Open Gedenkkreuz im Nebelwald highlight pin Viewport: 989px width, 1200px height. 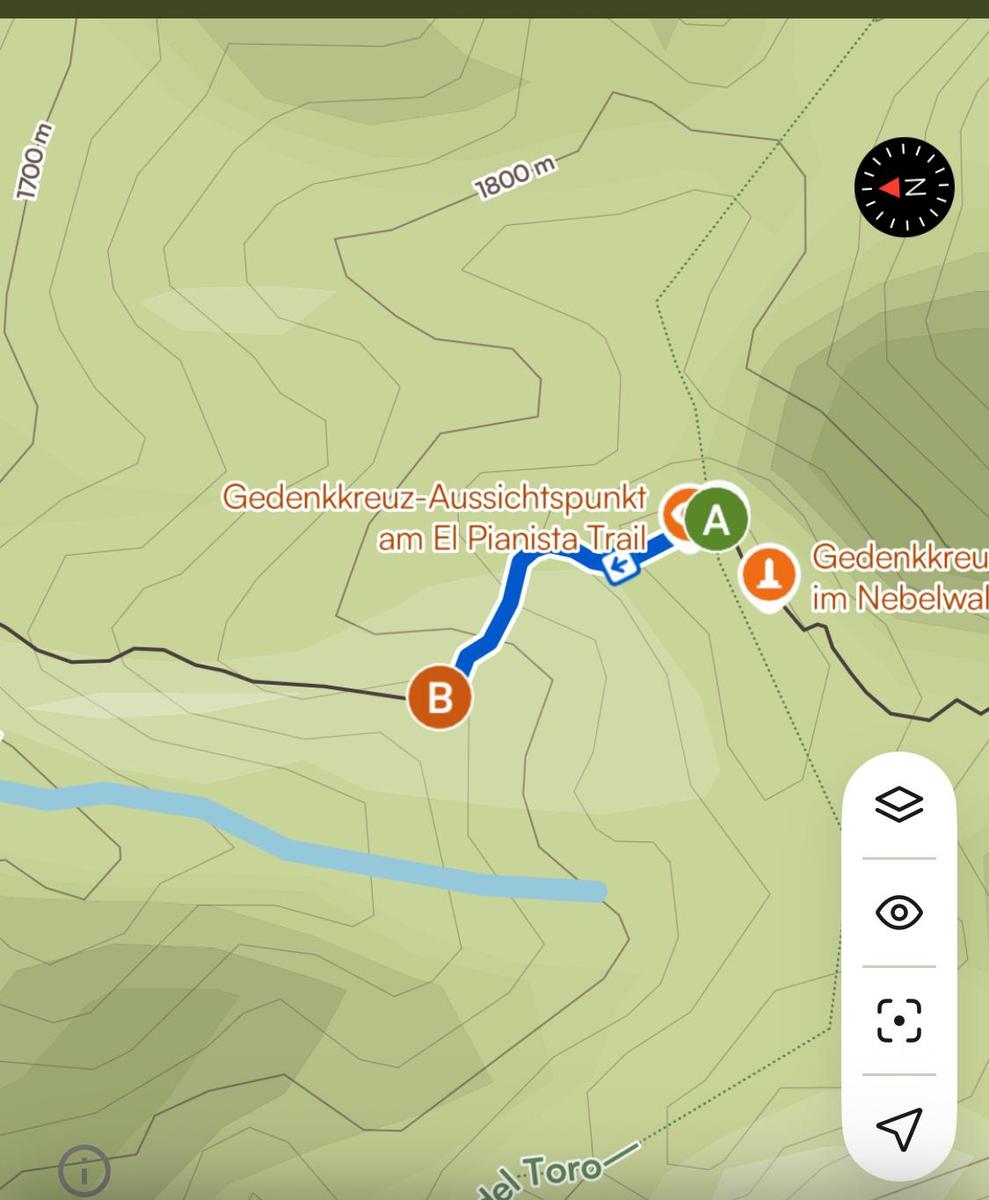pos(768,576)
